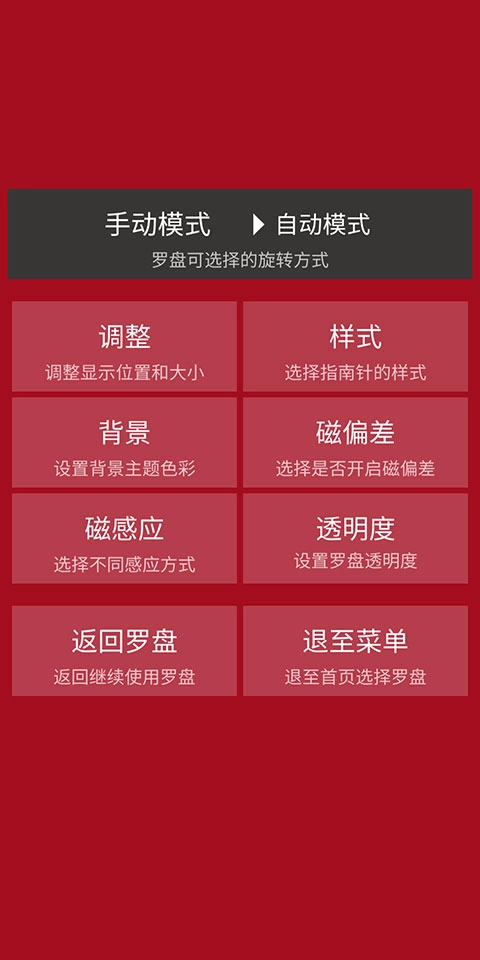This screenshot has width=480, height=960.
Task: Tap 退至菜单 to return to home menu
Action: 355,651
